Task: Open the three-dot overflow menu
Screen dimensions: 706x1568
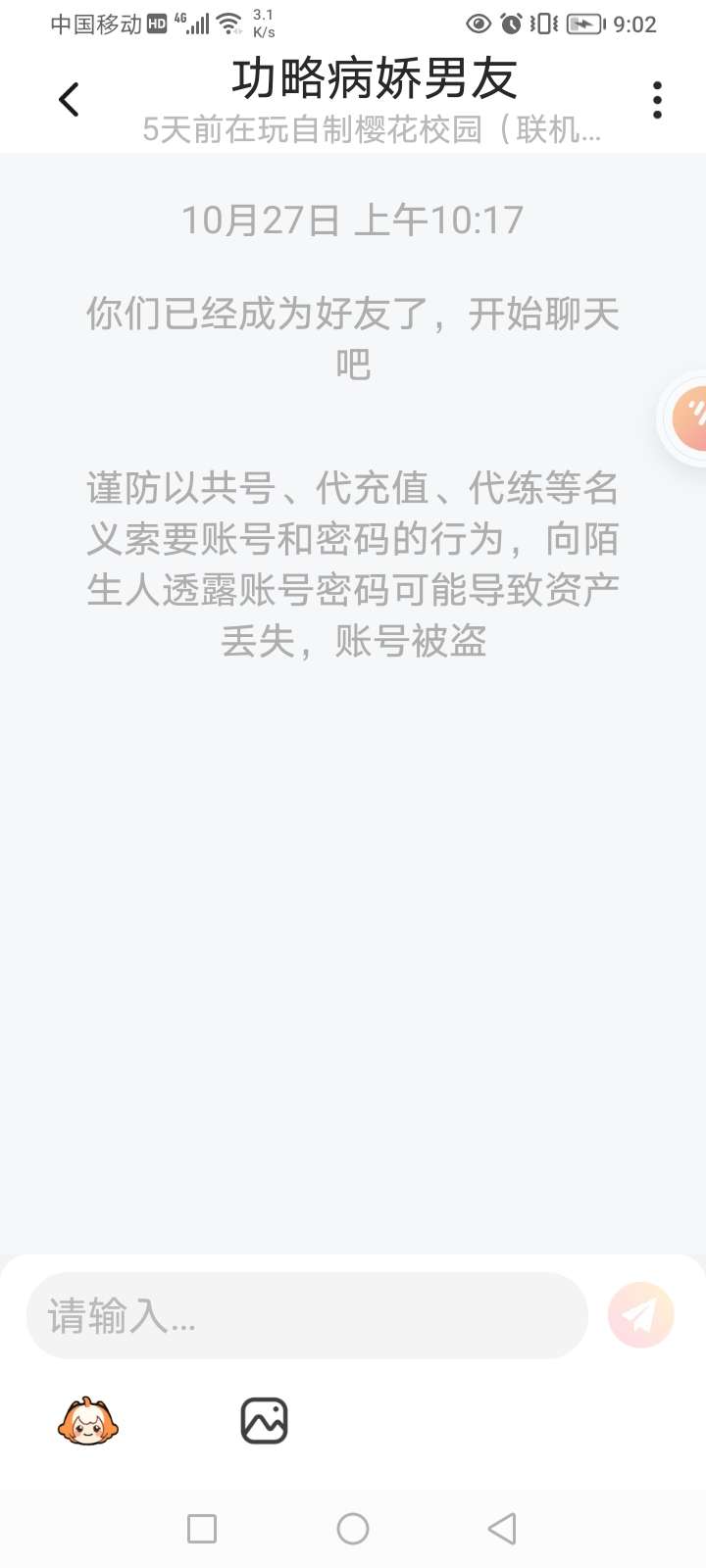Action: pyautogui.click(x=657, y=100)
